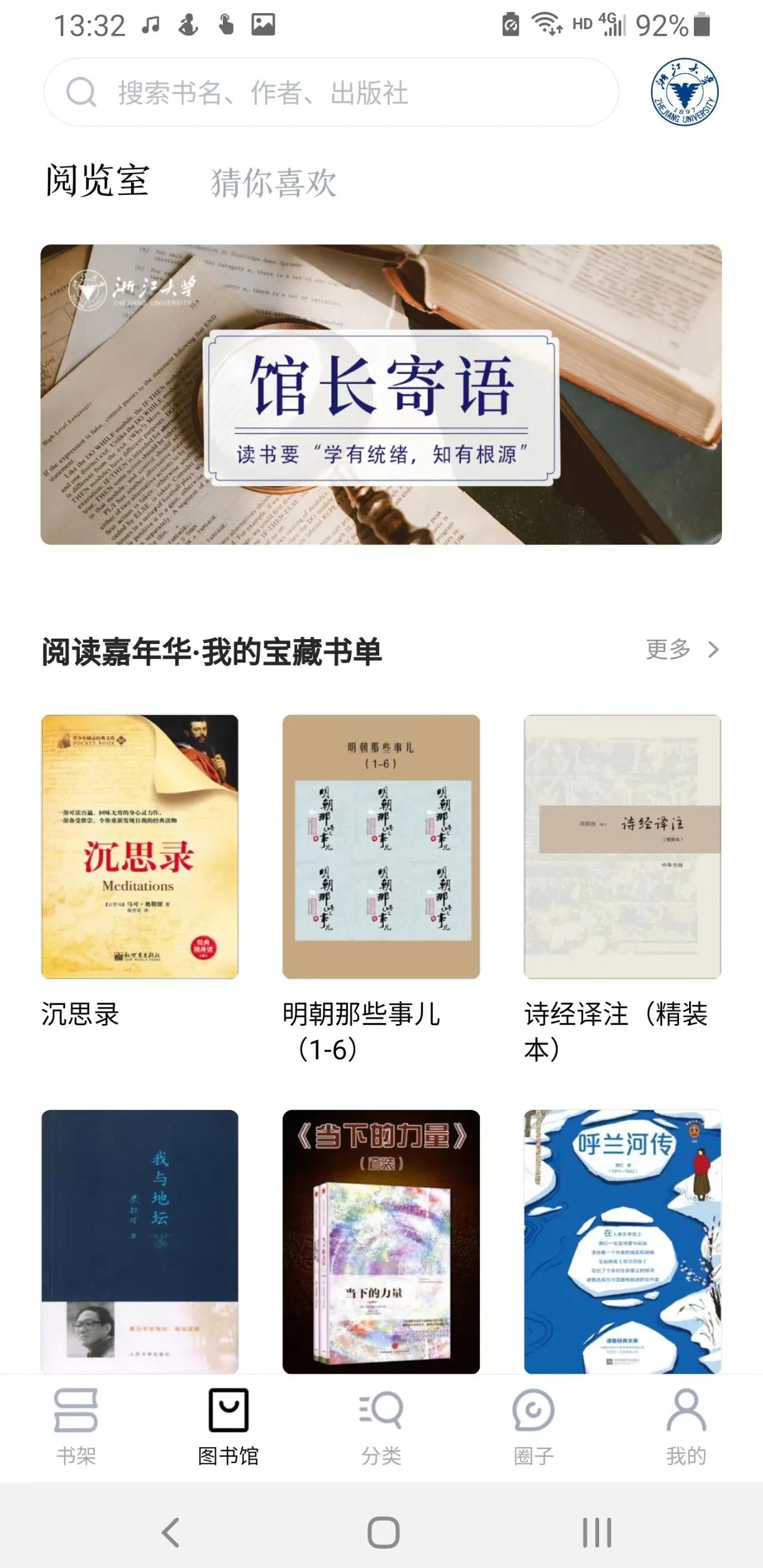Click the search magnifier icon
The width and height of the screenshot is (763, 1568).
click(x=82, y=92)
